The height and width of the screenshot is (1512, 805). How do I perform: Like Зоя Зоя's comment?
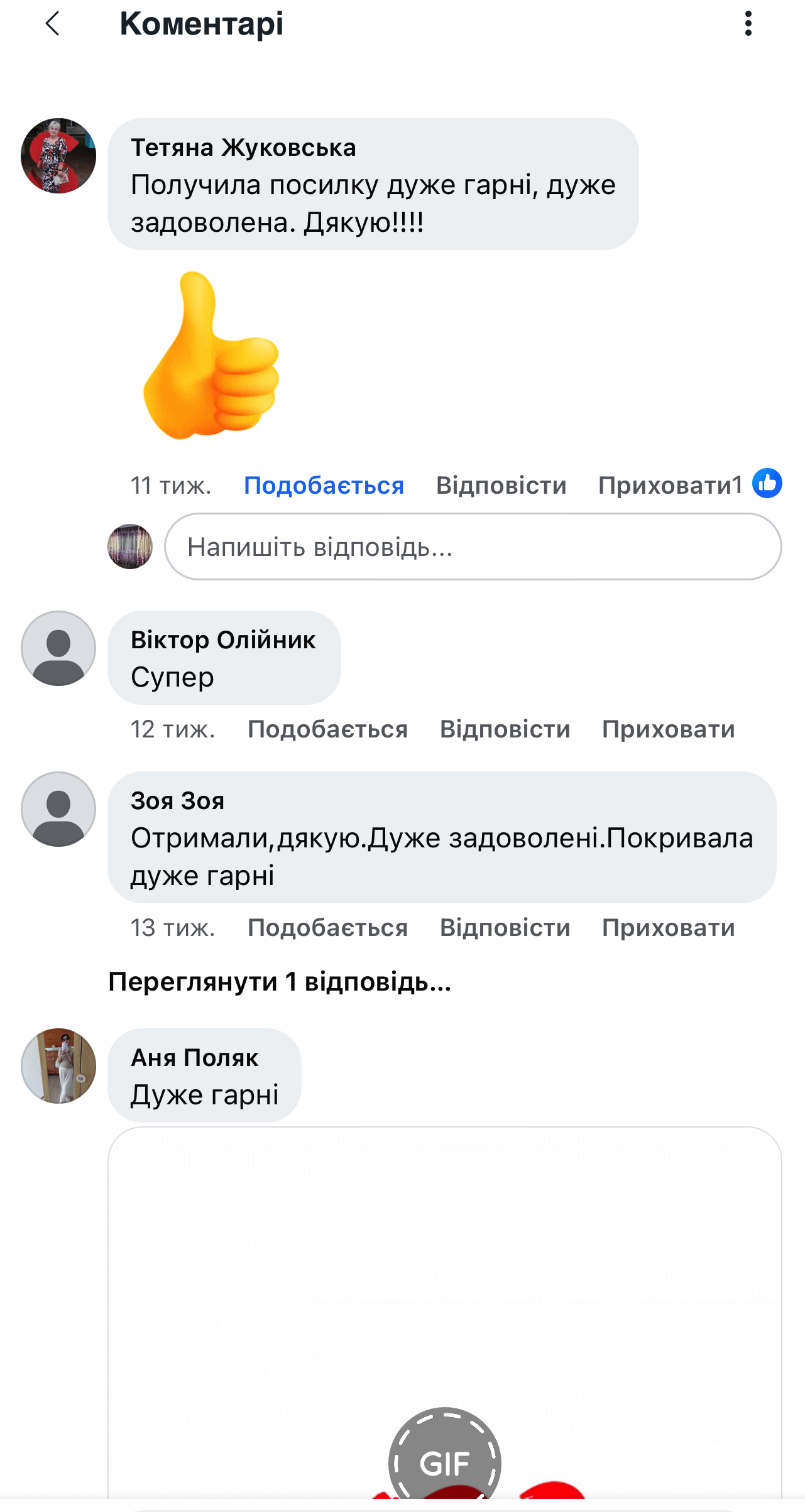click(x=327, y=928)
